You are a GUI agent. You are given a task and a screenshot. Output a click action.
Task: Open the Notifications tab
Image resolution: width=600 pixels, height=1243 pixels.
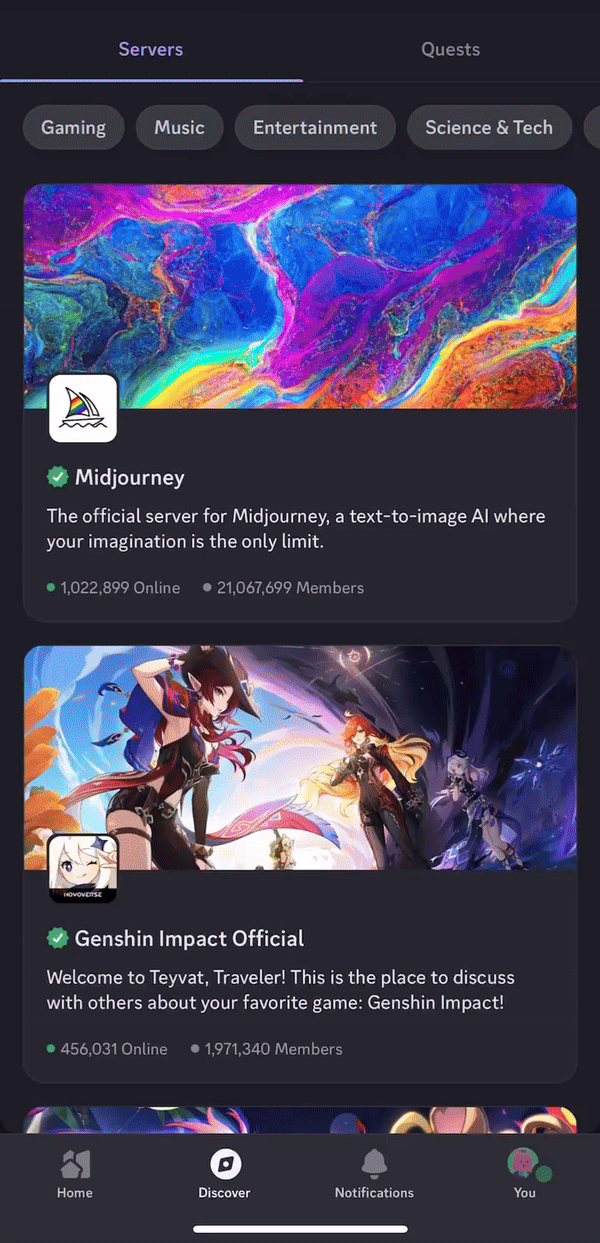374,1174
